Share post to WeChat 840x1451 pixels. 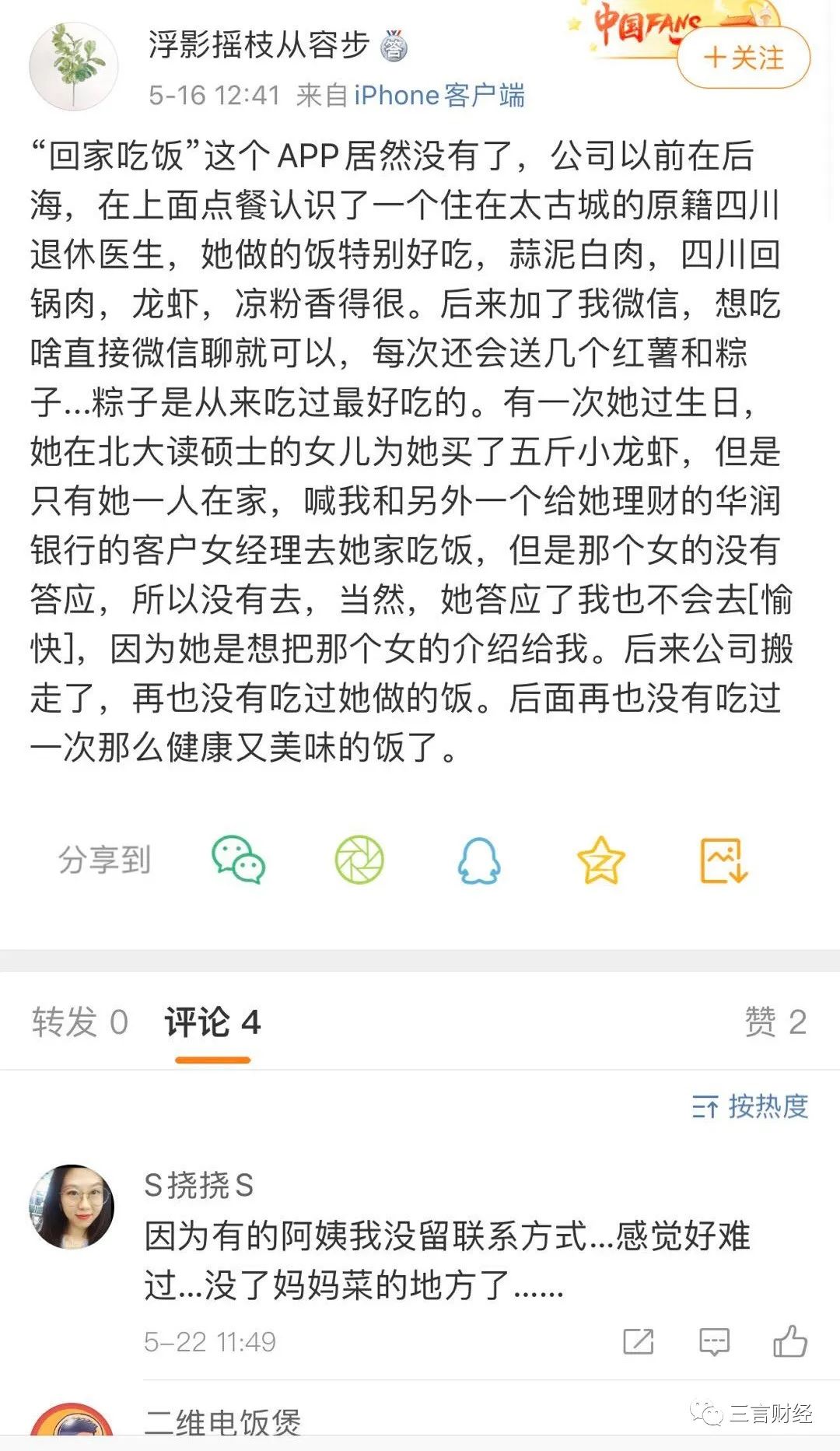(239, 860)
